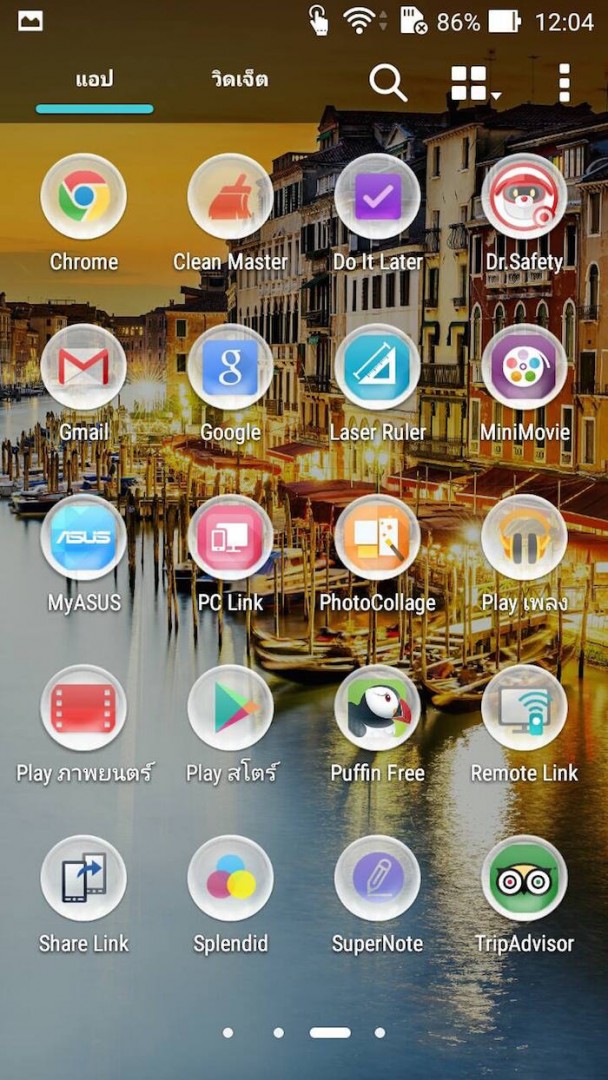This screenshot has height=1080, width=608.
Task: Open Play สโตร์ app
Action: click(x=230, y=708)
